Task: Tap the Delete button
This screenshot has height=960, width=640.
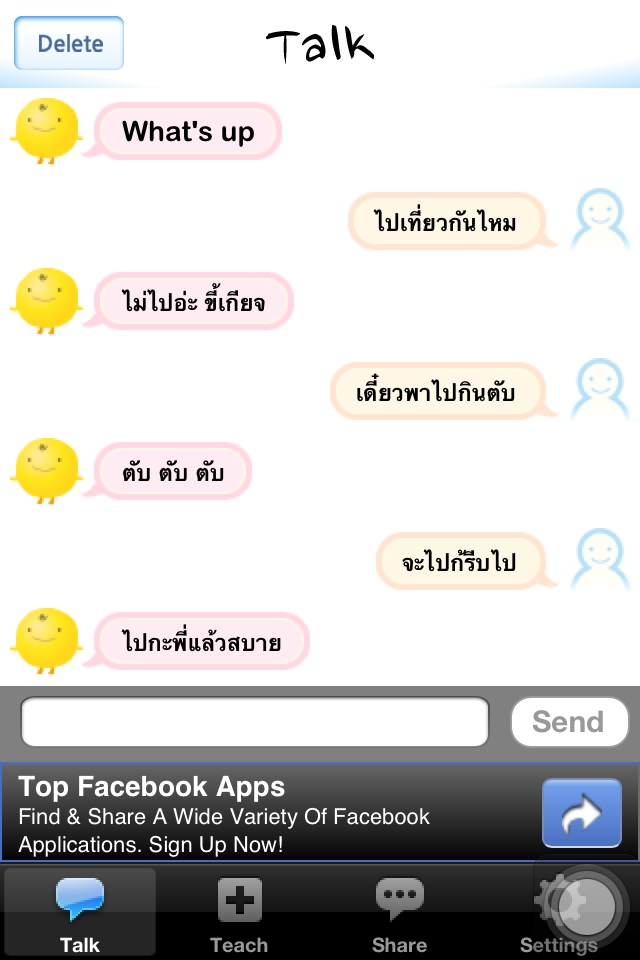Action: pos(69,43)
